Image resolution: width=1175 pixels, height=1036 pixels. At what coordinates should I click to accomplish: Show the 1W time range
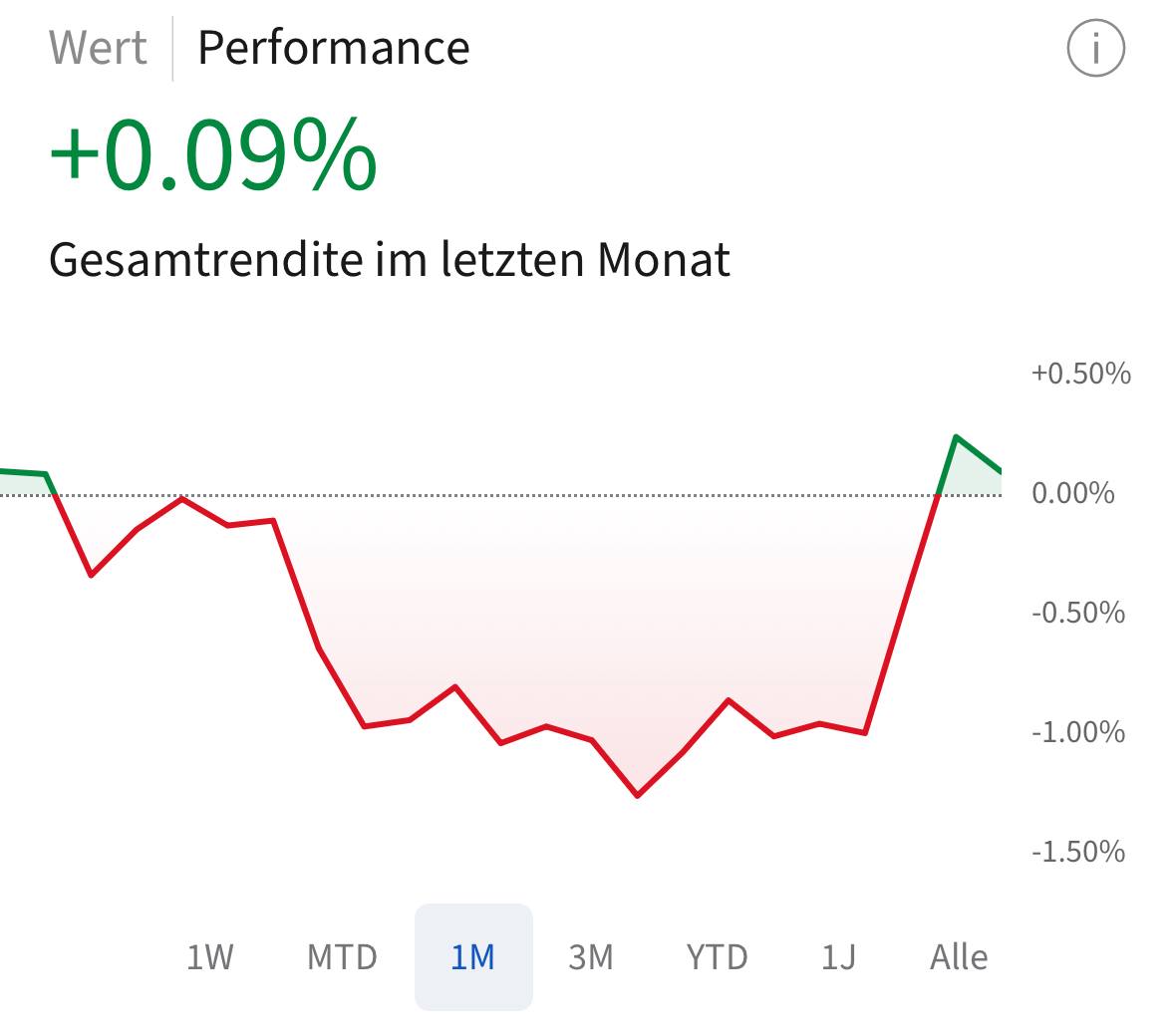(x=210, y=957)
